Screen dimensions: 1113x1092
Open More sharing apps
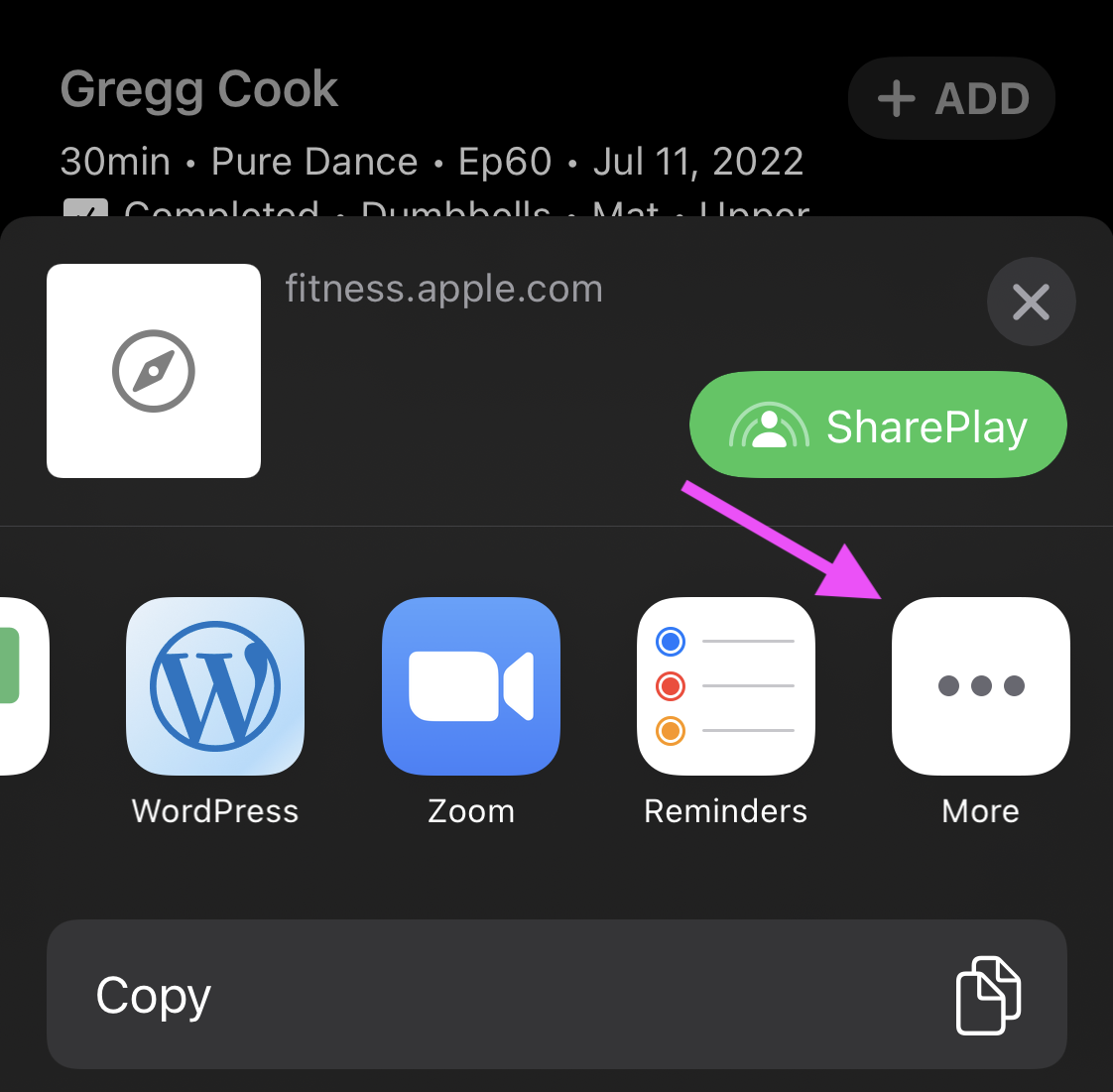point(980,686)
